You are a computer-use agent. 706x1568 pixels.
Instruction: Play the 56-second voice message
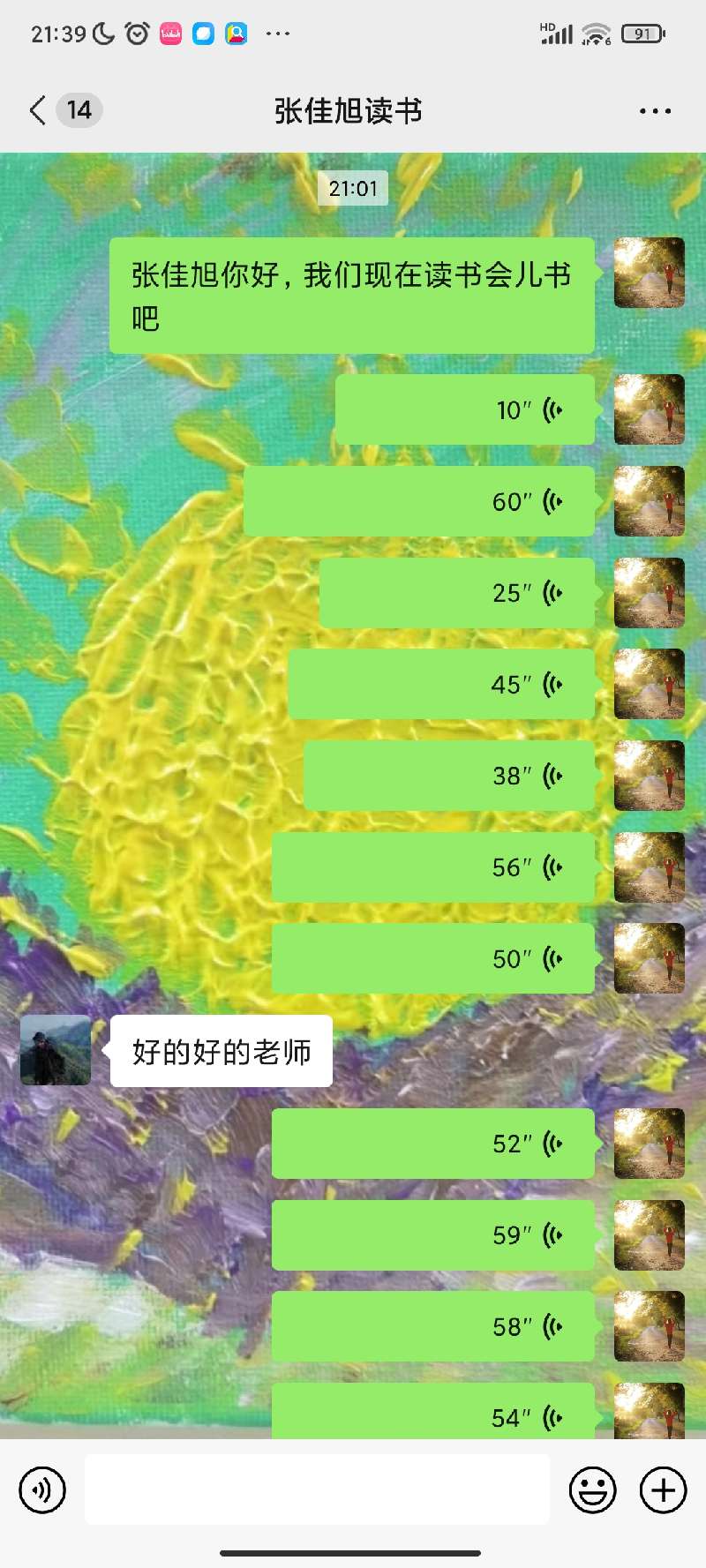point(433,867)
